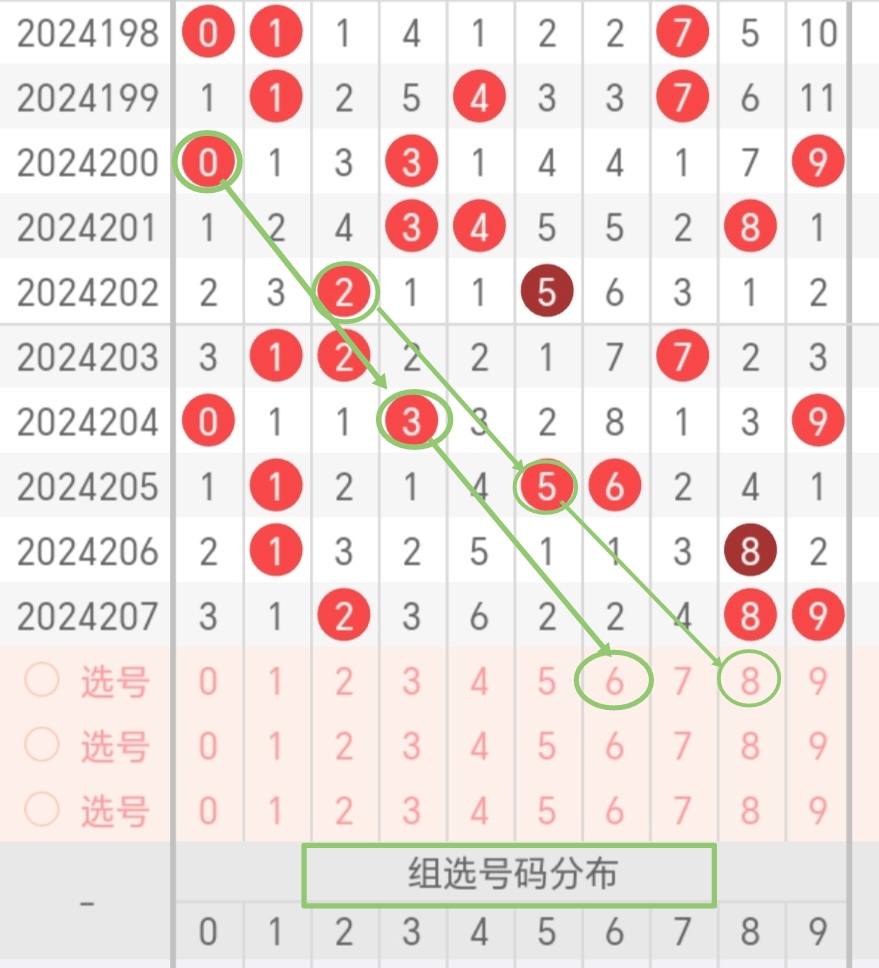Select number 0 in the third 选号 row
Viewport: 879px width, 968px height.
(x=208, y=808)
